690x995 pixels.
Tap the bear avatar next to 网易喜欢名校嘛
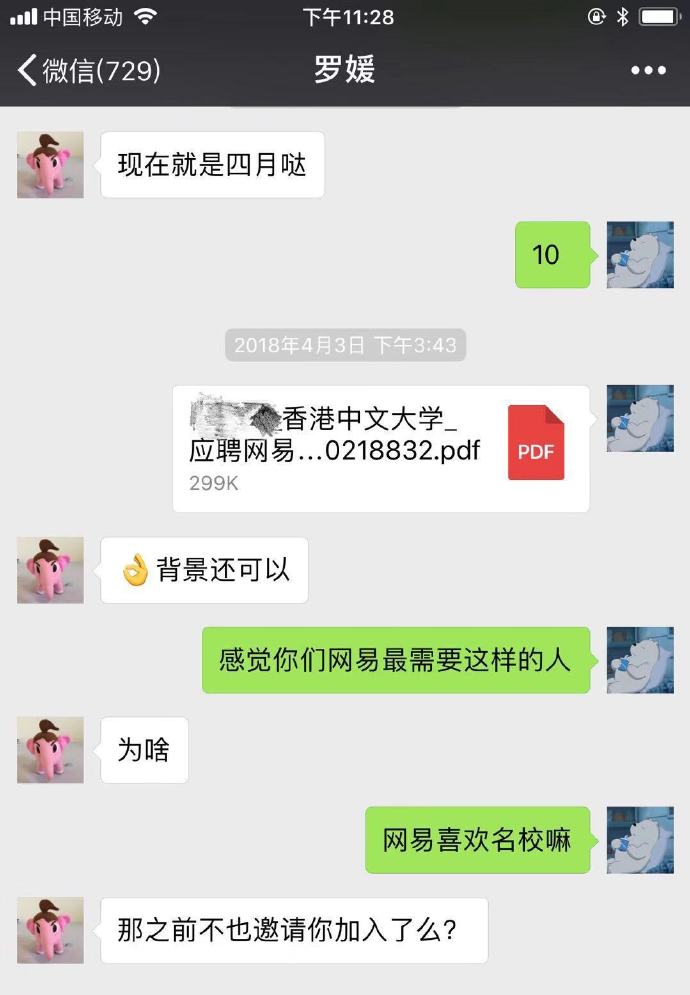coord(640,840)
